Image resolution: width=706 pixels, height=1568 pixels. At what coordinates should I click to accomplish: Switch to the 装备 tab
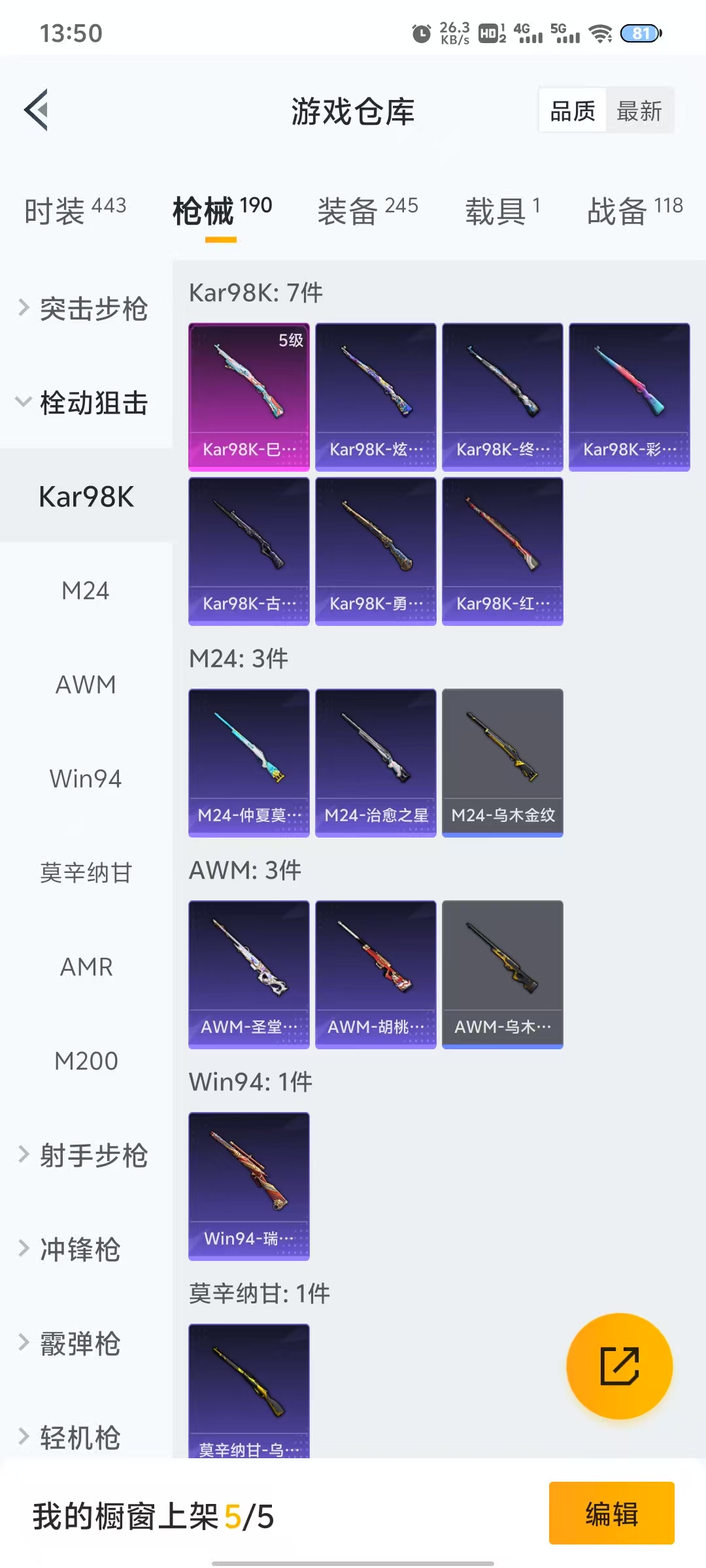click(x=367, y=210)
